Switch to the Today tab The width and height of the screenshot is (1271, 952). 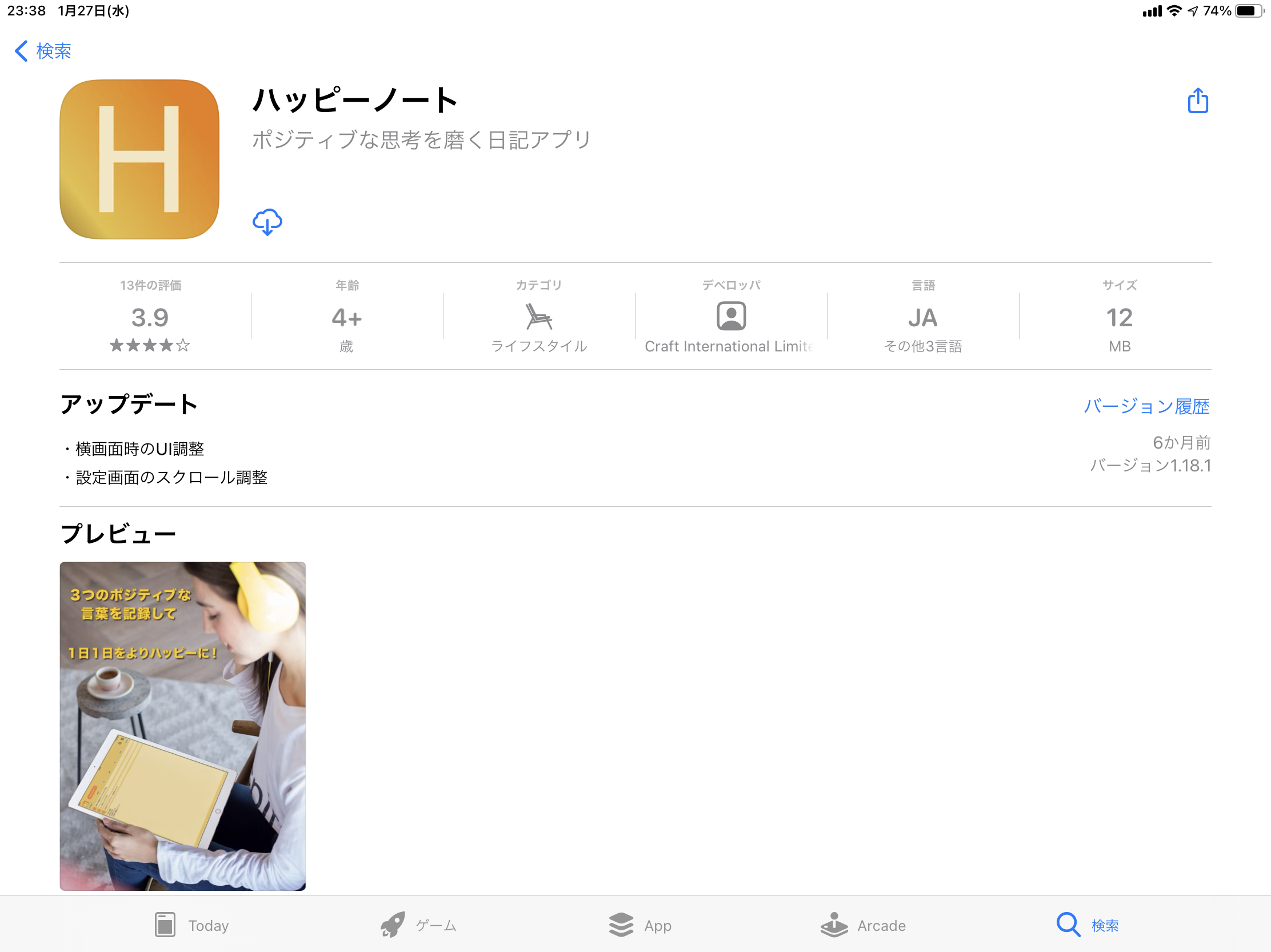click(191, 925)
